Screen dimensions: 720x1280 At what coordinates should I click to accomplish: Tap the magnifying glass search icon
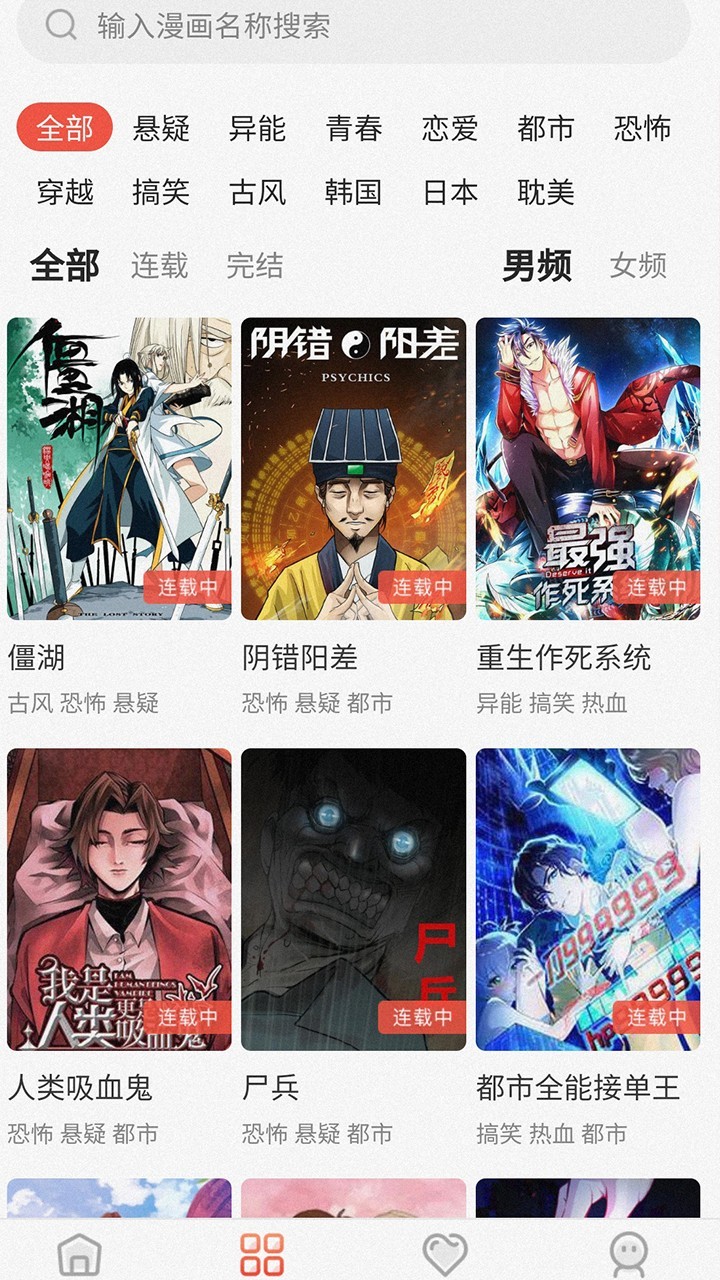point(60,25)
